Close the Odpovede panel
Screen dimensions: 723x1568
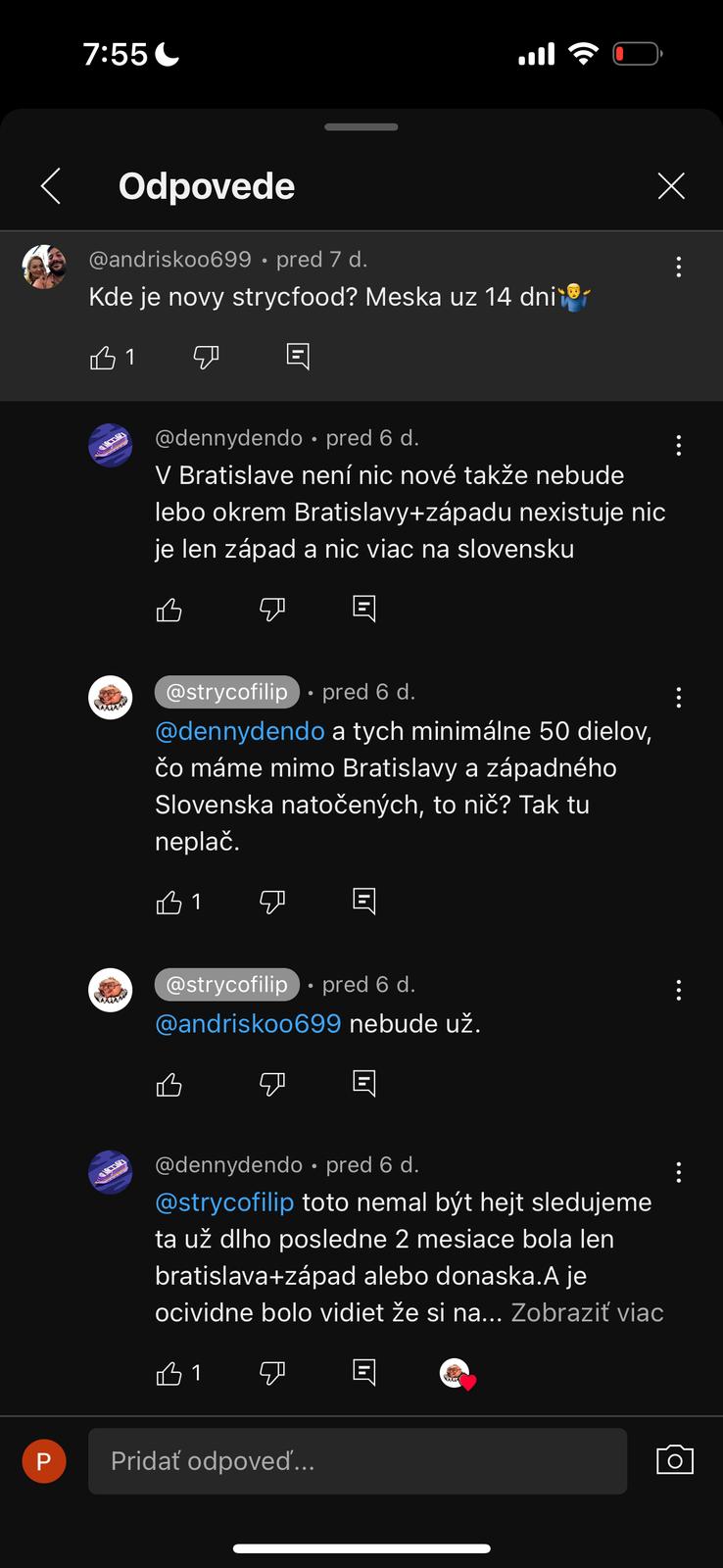(x=671, y=186)
